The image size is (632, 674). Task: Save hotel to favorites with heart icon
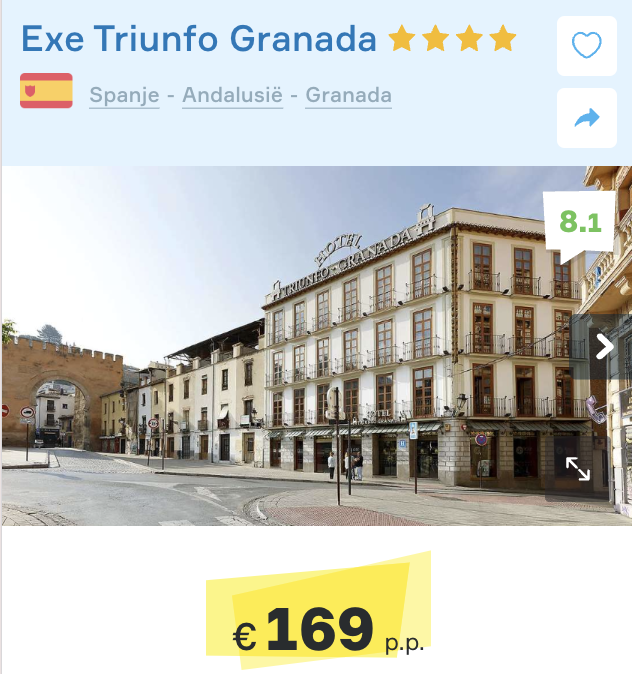point(586,46)
